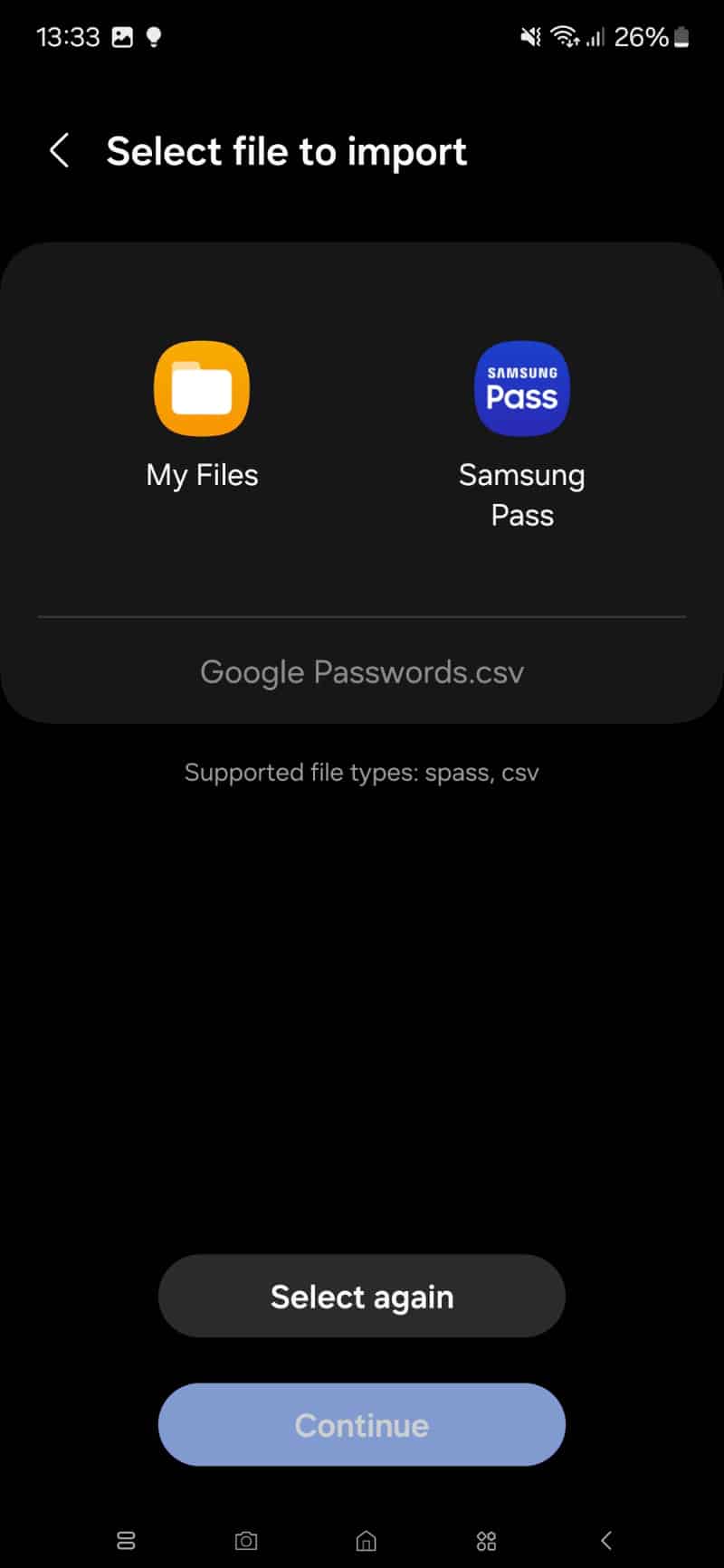The height and width of the screenshot is (1568, 724).
Task: Go back from Select file to import
Action: [60, 151]
